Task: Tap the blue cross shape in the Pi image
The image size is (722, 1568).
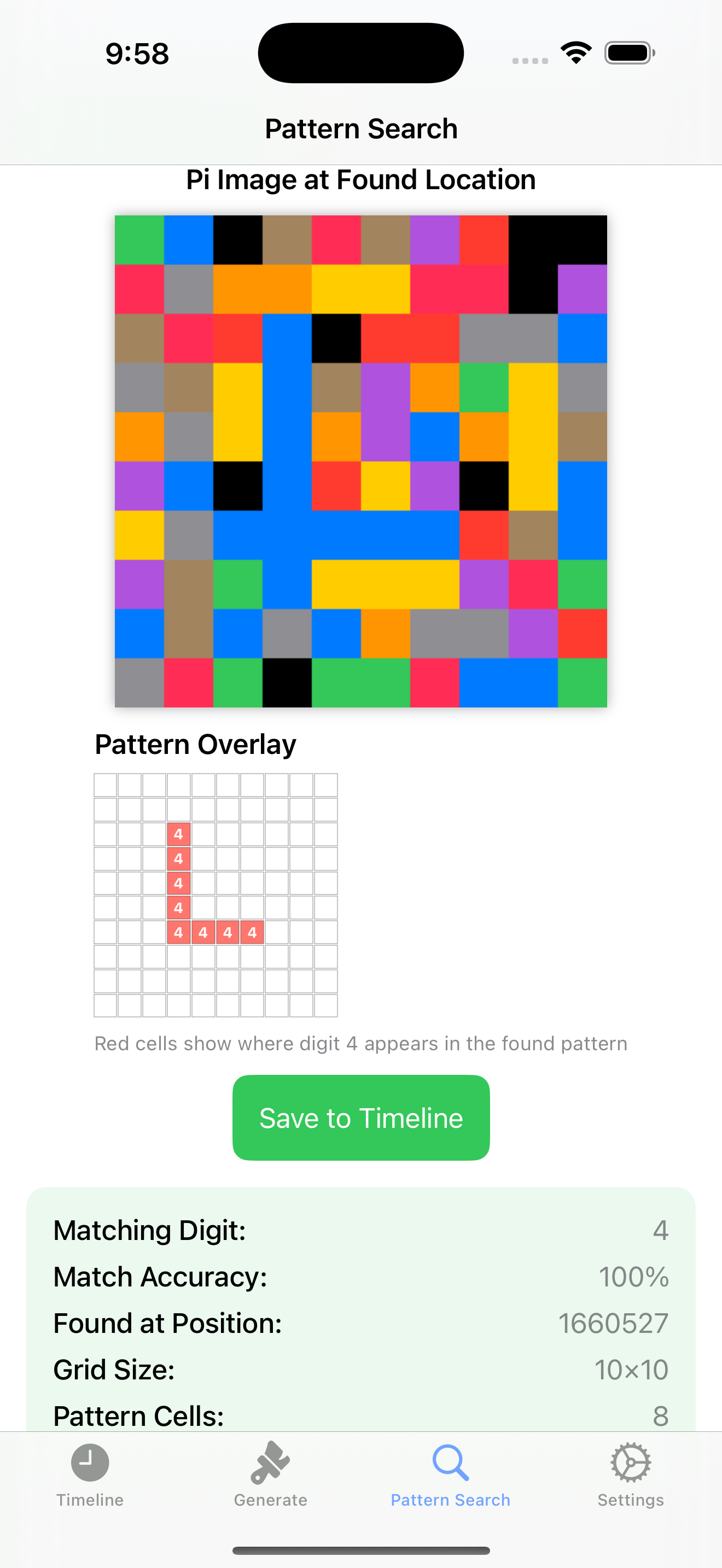Action: pyautogui.click(x=287, y=535)
